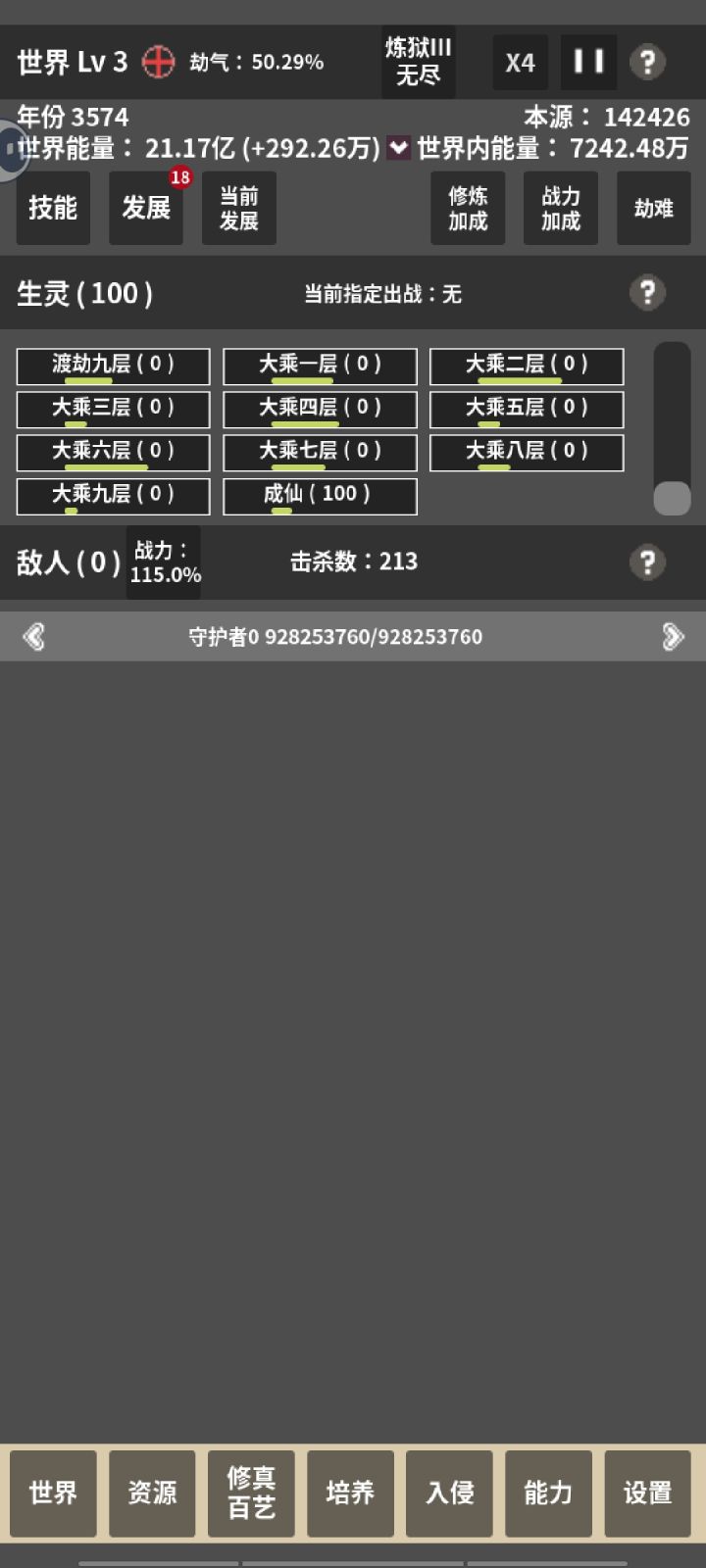The height and width of the screenshot is (1568, 706).
Task: Open the 技能 panel
Action: tap(53, 208)
